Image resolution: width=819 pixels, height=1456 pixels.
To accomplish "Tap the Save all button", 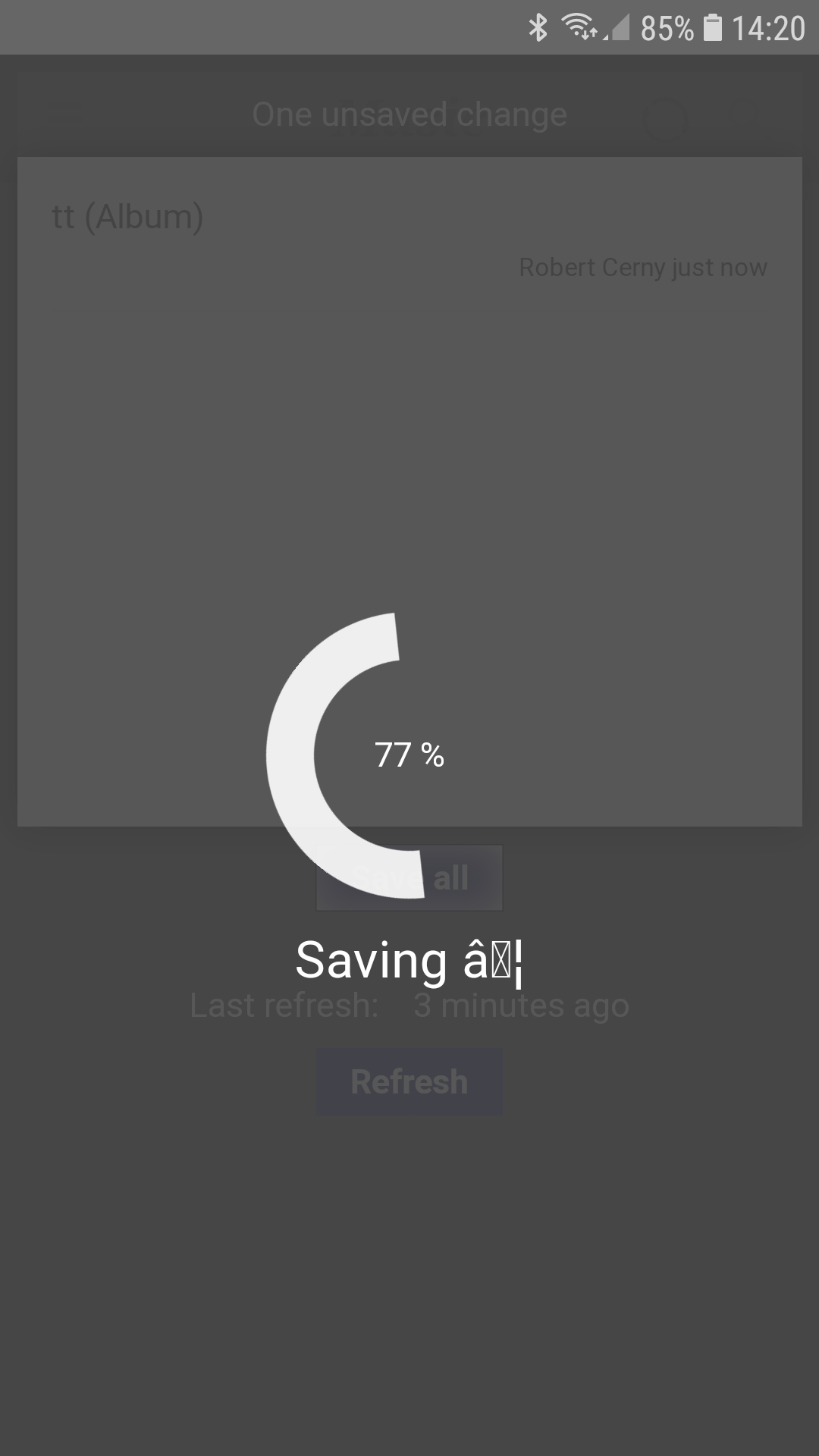I will (409, 877).
